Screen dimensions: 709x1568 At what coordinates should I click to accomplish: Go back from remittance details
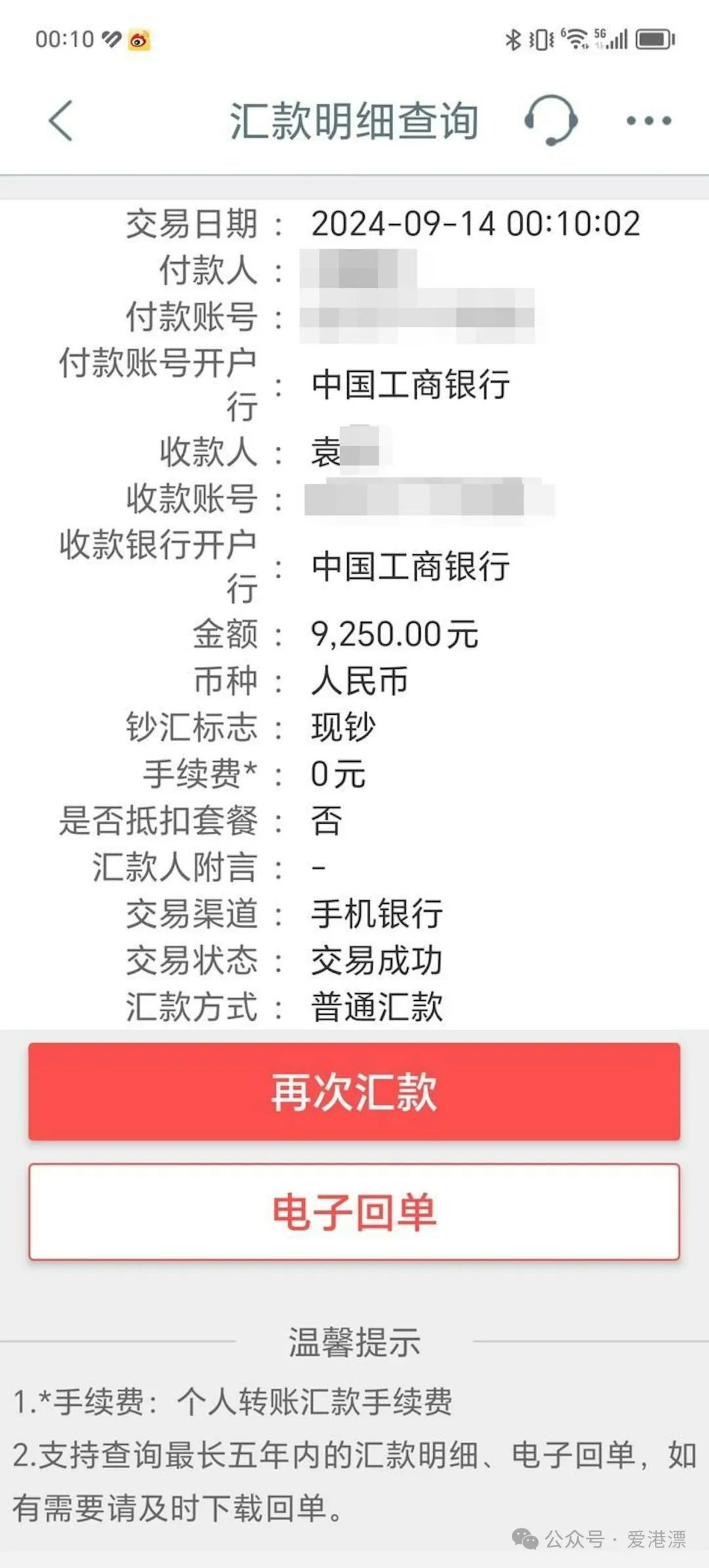click(60, 121)
